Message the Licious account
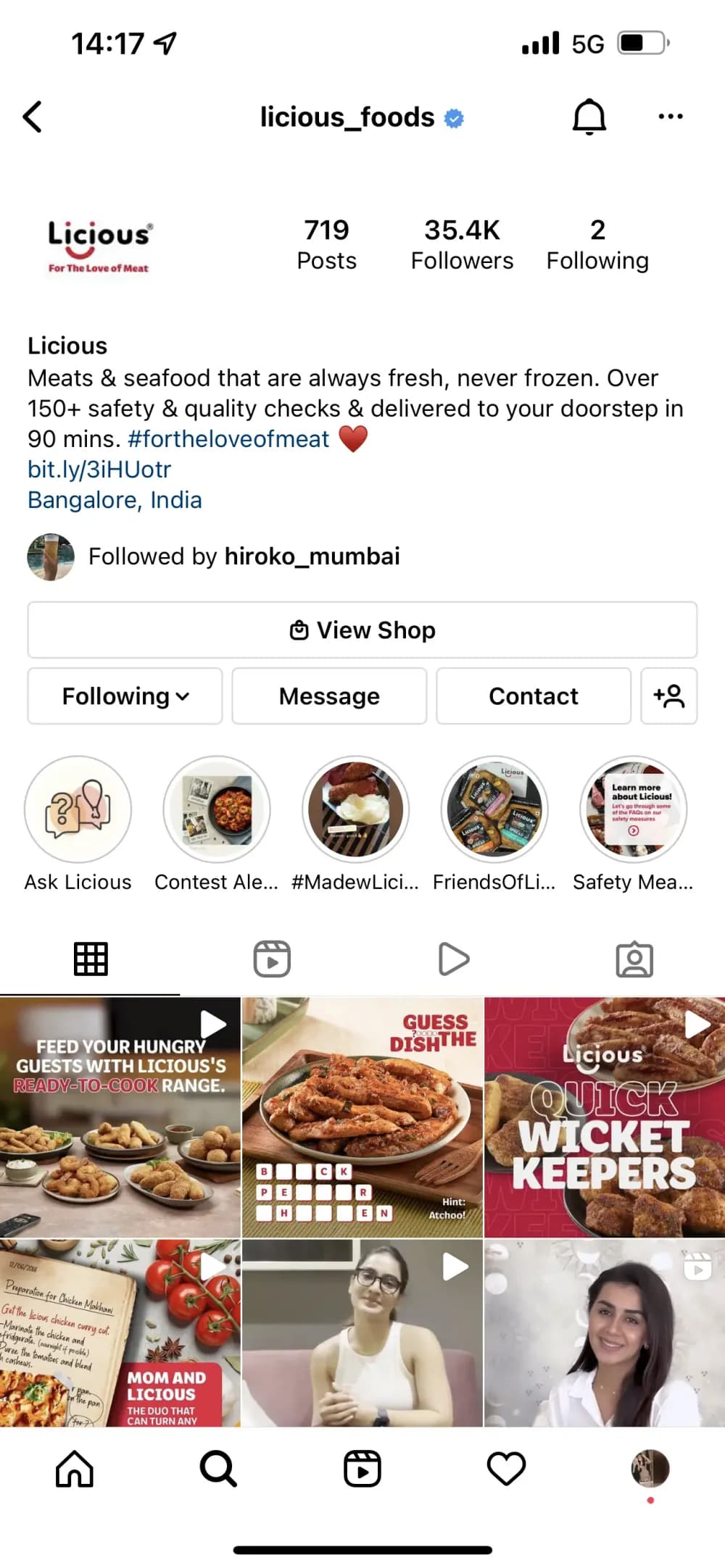725x1568 pixels. click(329, 696)
